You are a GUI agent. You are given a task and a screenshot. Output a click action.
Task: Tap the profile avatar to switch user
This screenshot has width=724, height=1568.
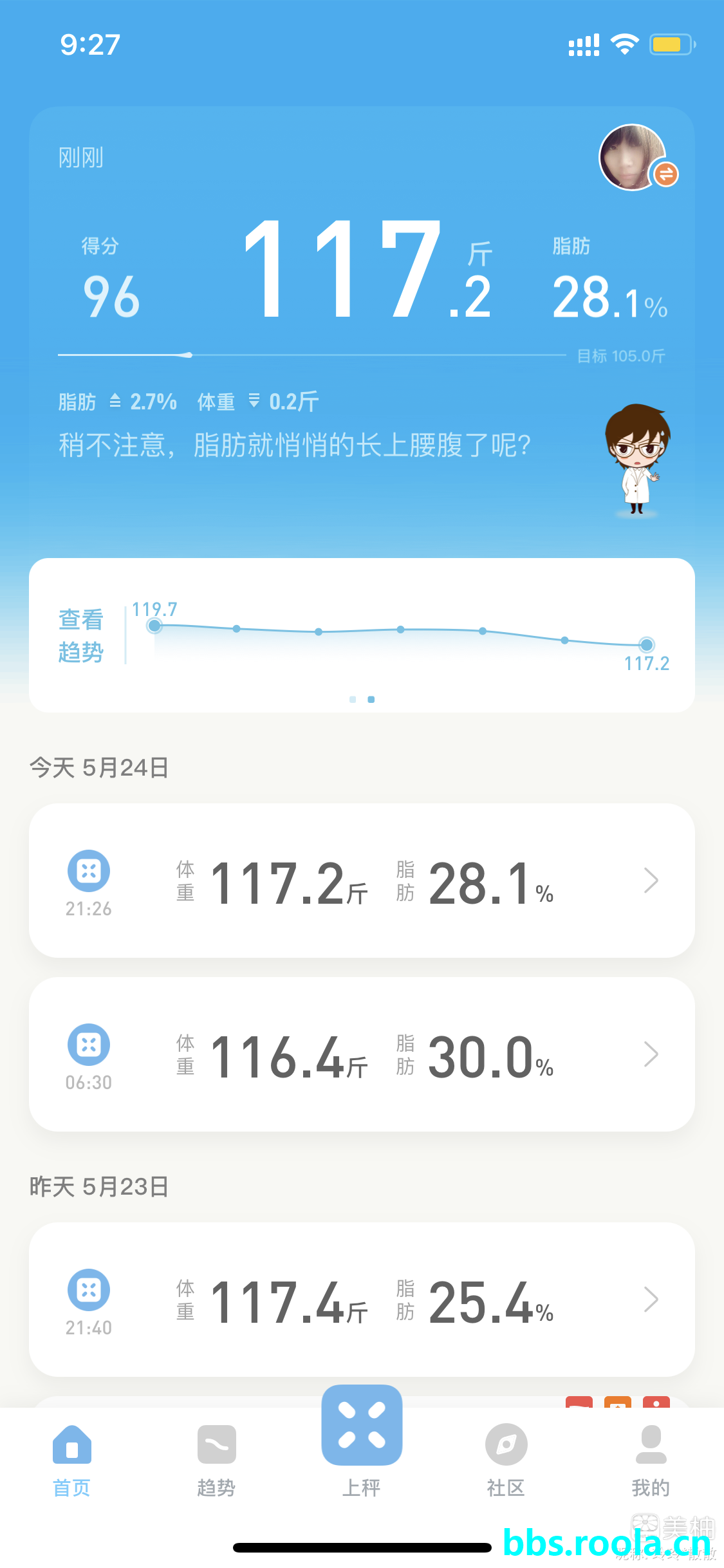[635, 158]
